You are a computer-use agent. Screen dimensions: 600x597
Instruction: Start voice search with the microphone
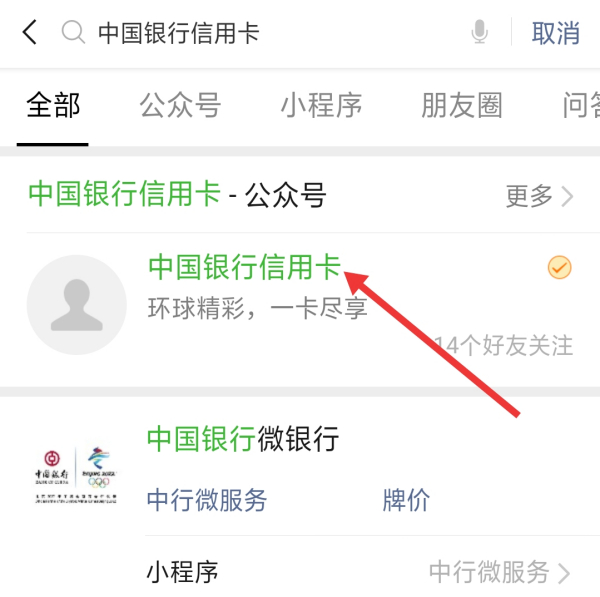coord(480,33)
